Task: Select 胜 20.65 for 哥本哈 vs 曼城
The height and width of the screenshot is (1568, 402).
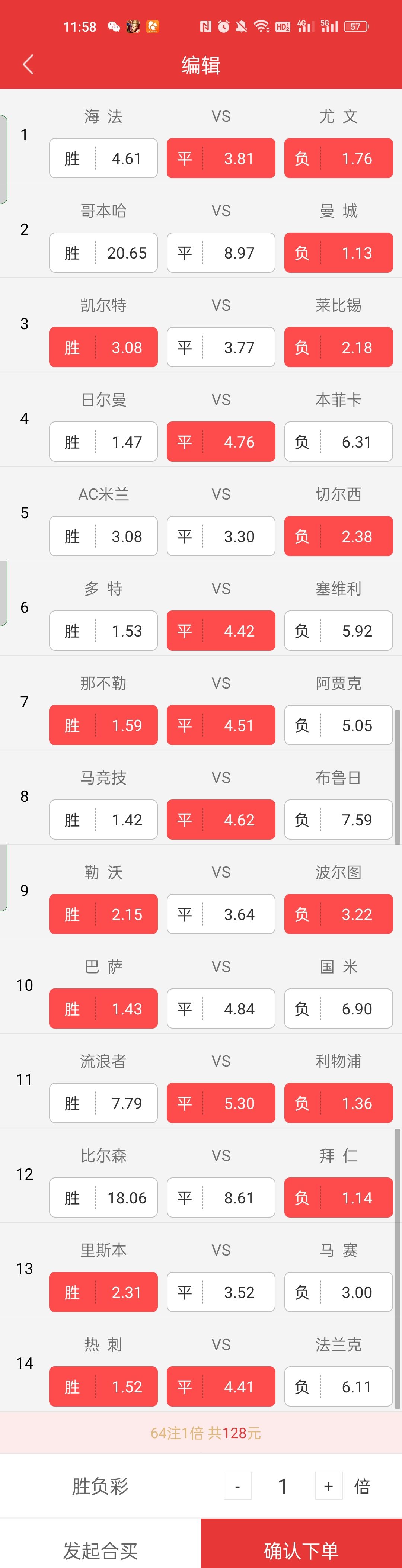Action: coord(103,253)
